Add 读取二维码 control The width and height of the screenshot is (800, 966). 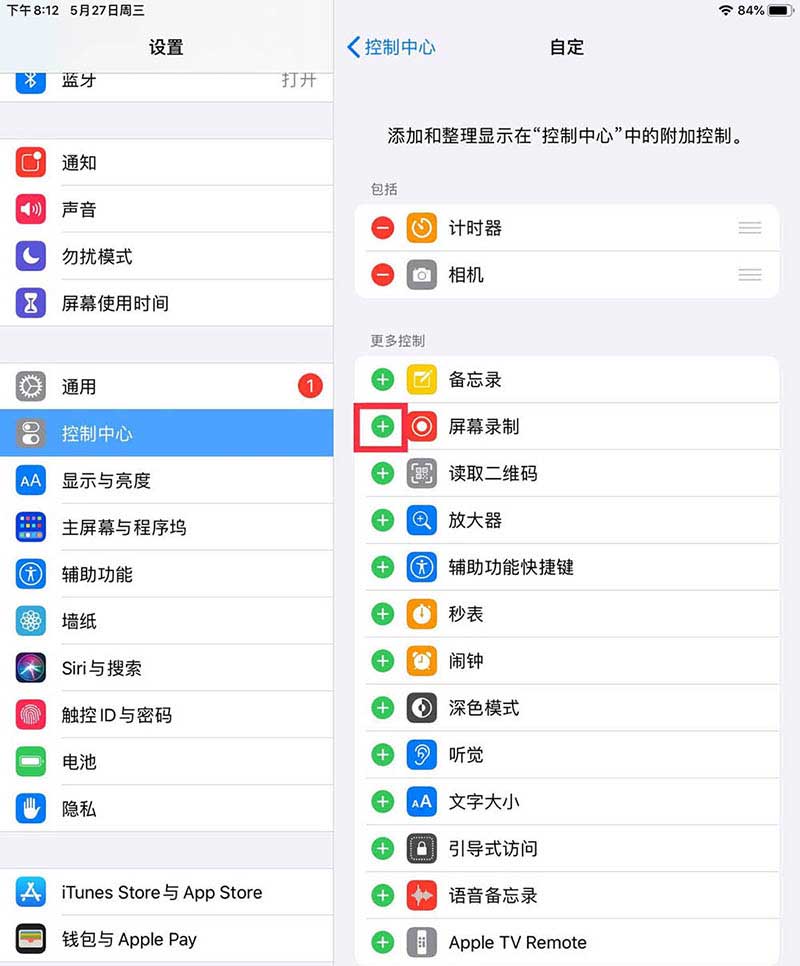(383, 474)
